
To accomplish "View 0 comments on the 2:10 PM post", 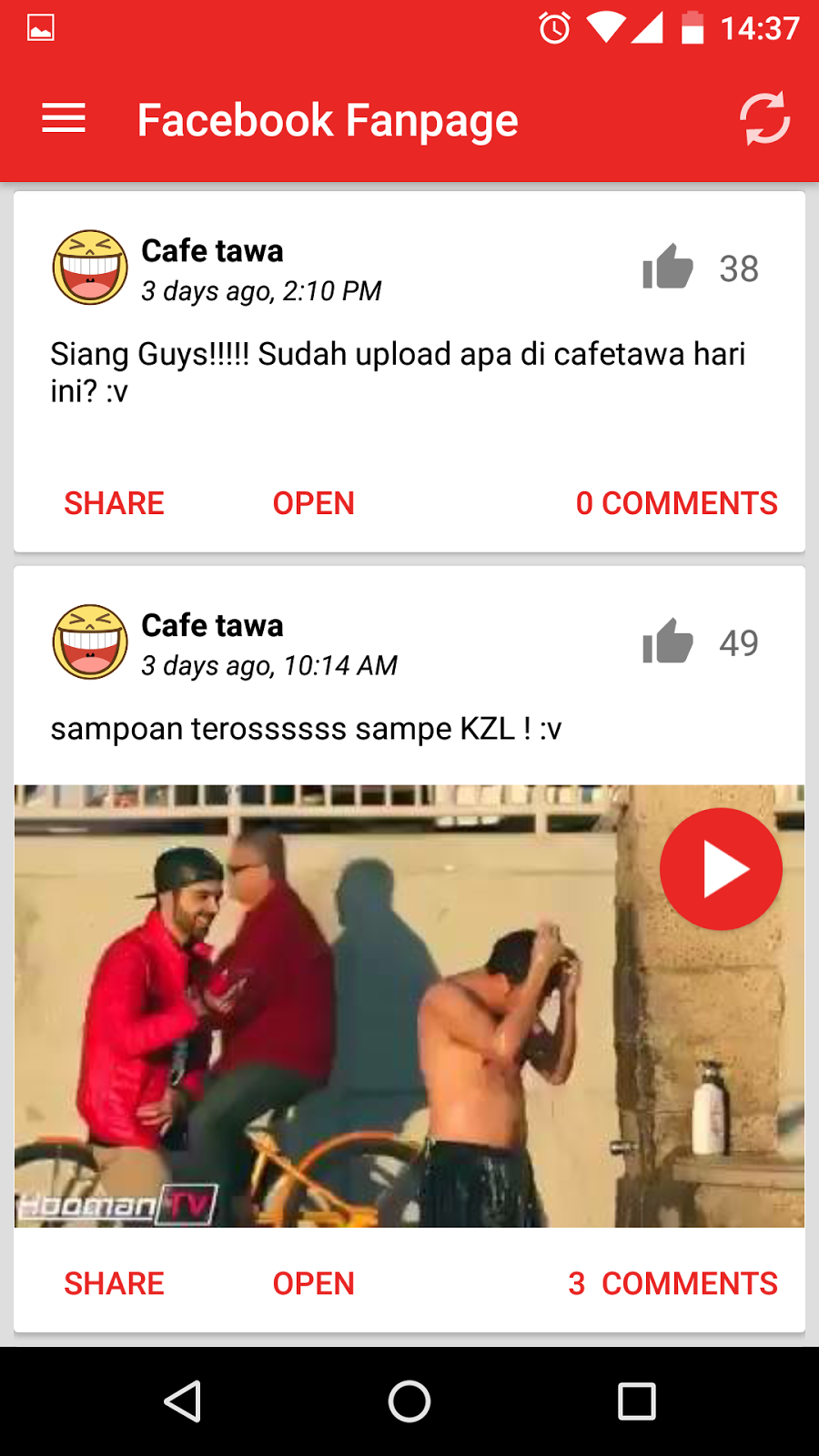I will 676,503.
